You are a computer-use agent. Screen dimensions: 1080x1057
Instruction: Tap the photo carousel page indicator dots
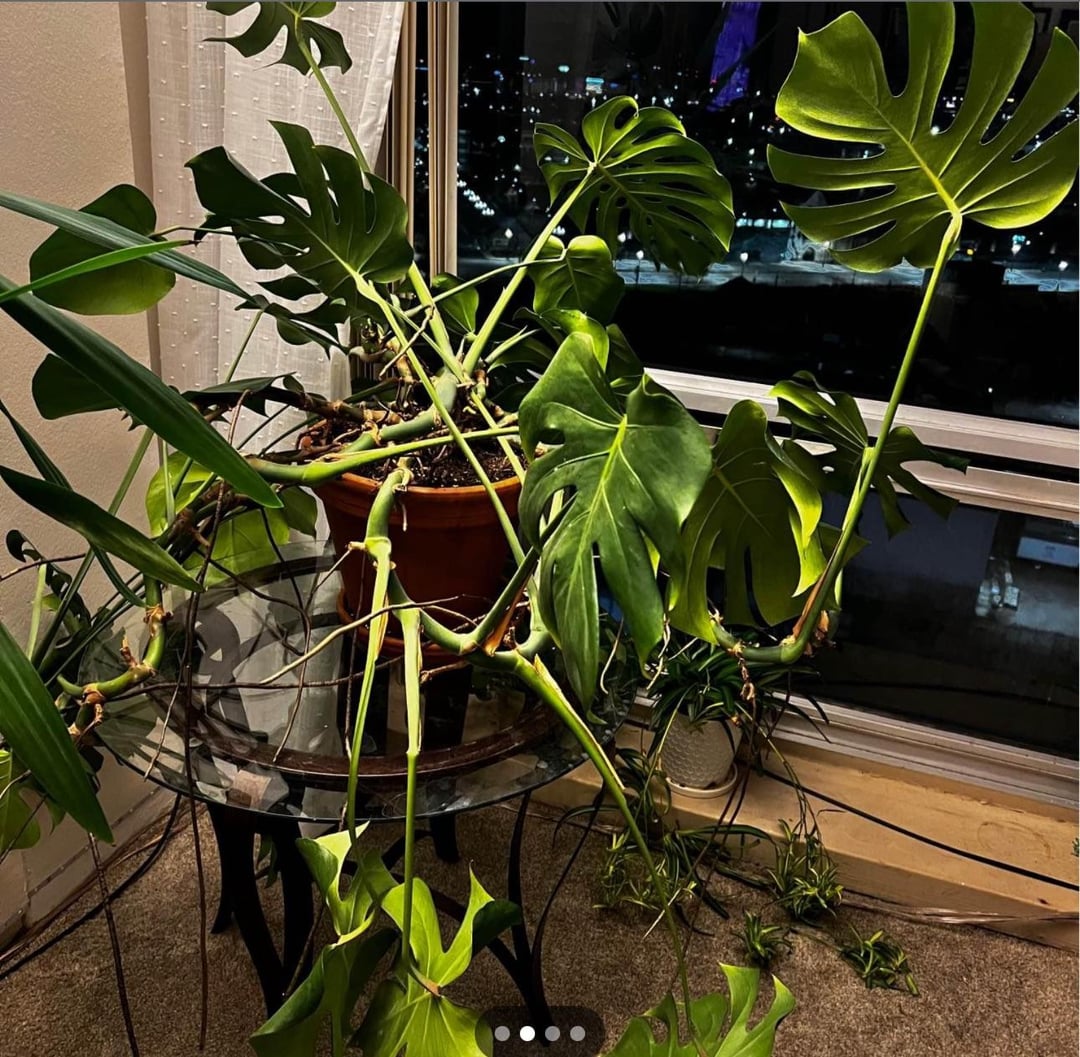[540, 1033]
